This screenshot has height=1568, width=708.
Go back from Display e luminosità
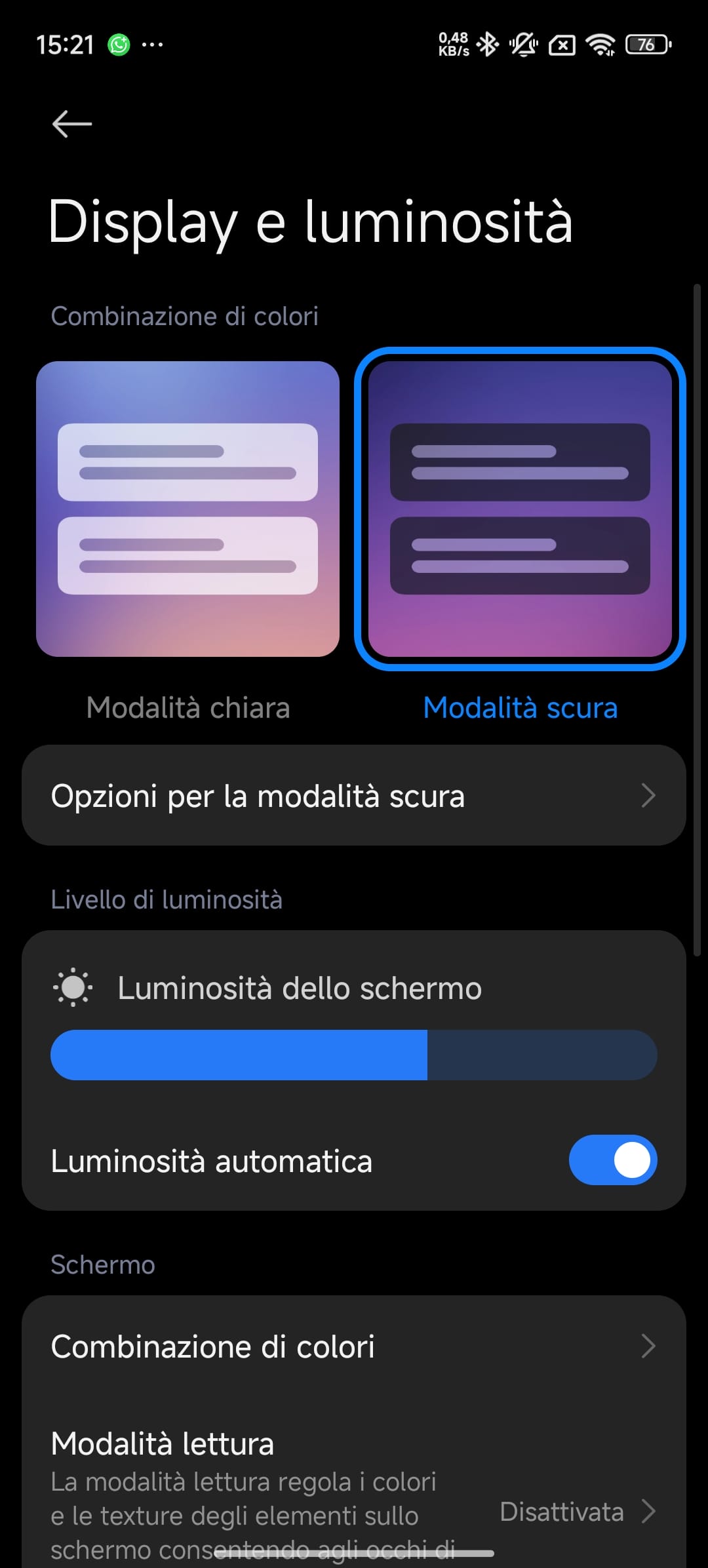tap(71, 124)
